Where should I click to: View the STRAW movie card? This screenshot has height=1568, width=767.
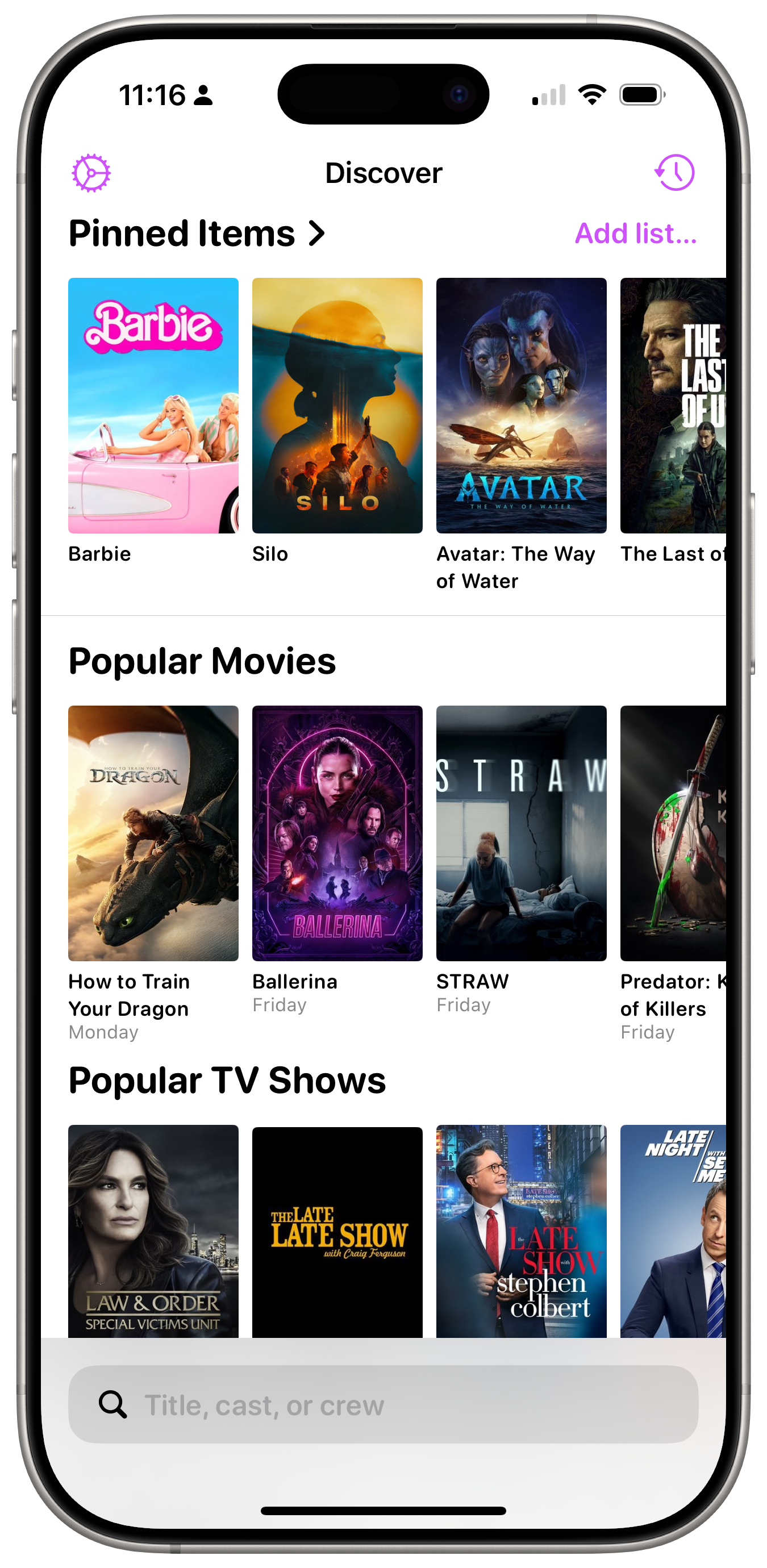click(x=521, y=833)
